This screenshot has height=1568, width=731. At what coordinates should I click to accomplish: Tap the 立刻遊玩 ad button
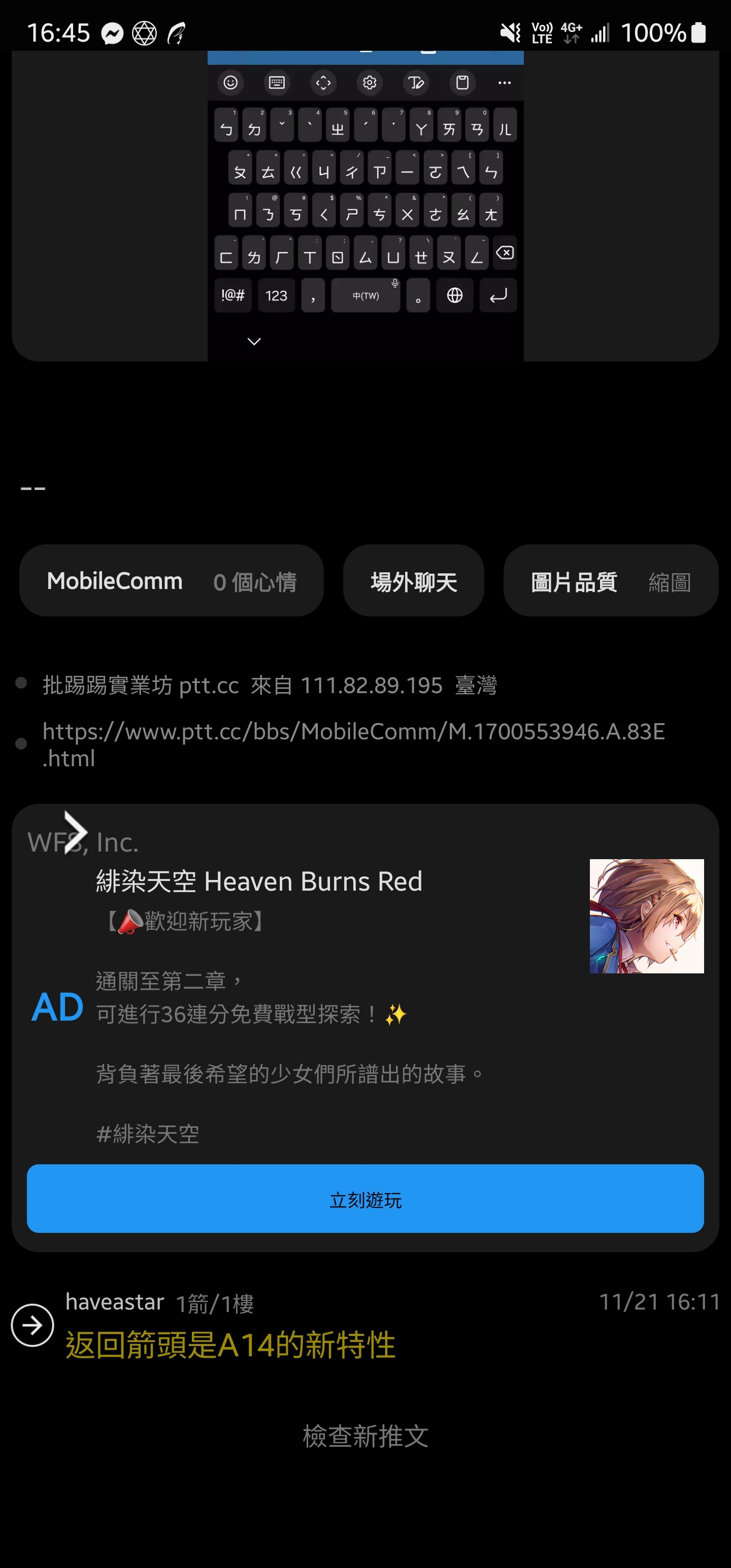[365, 1199]
